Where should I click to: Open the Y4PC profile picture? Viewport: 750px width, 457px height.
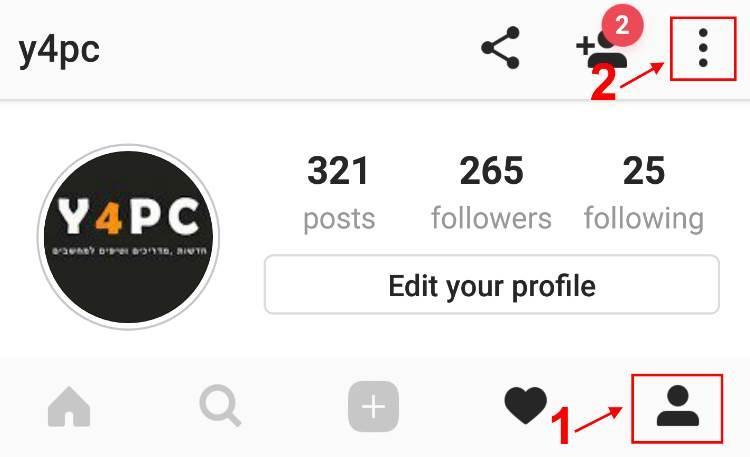[127, 235]
